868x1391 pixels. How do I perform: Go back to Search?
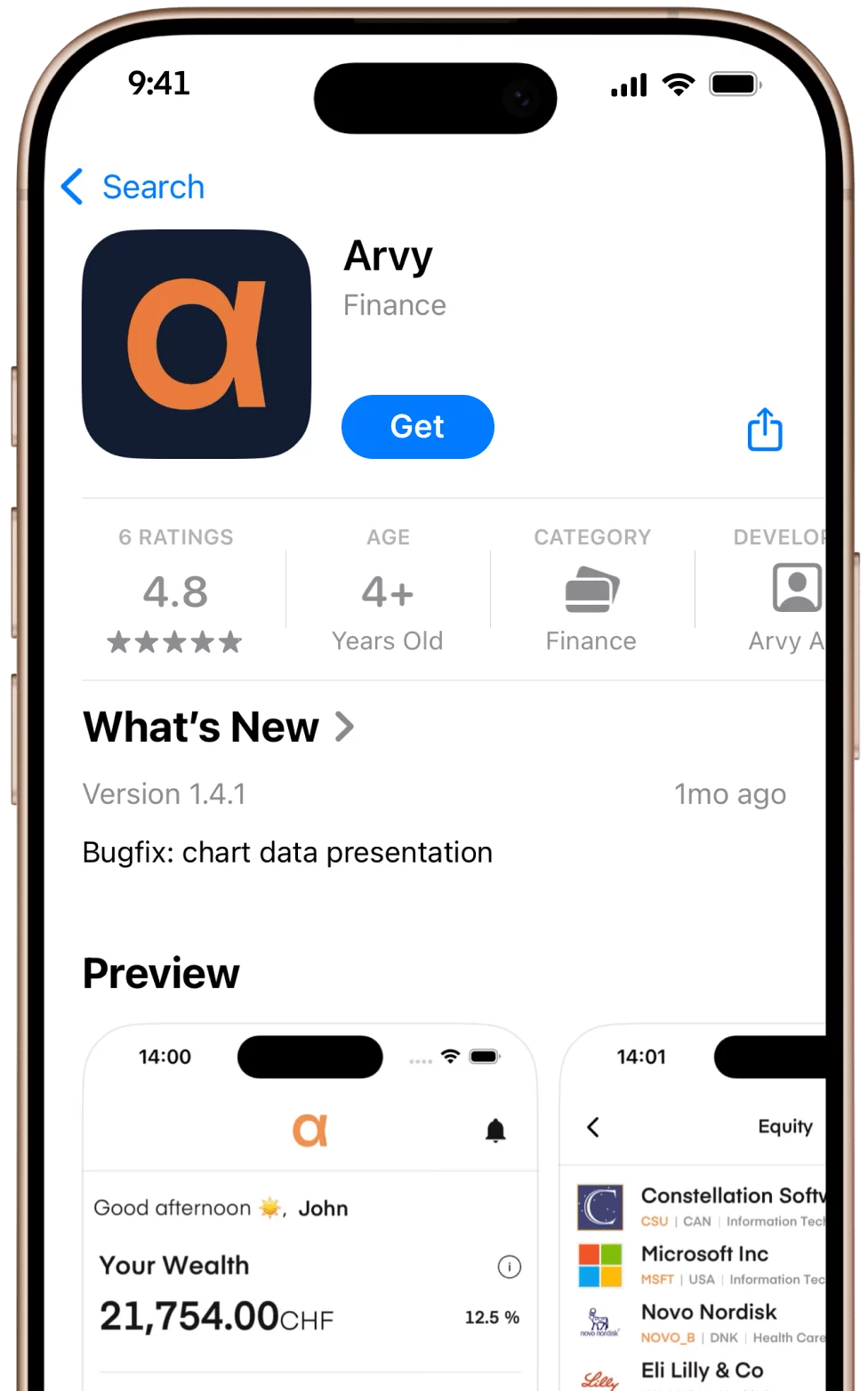(133, 187)
